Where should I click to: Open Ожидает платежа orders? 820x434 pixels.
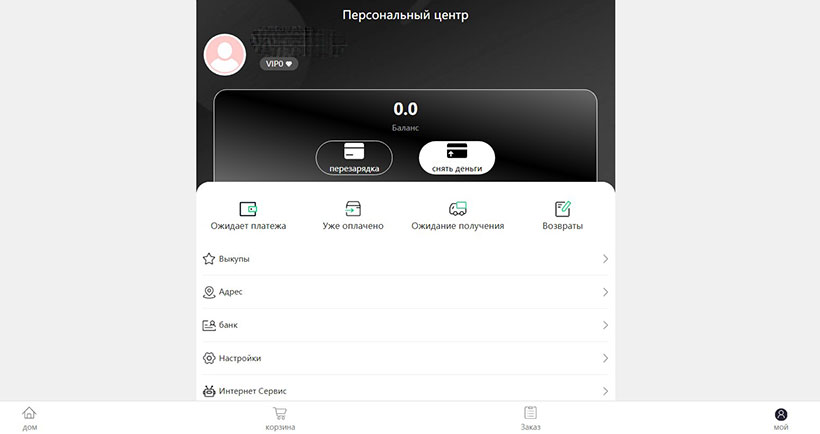coord(248,216)
